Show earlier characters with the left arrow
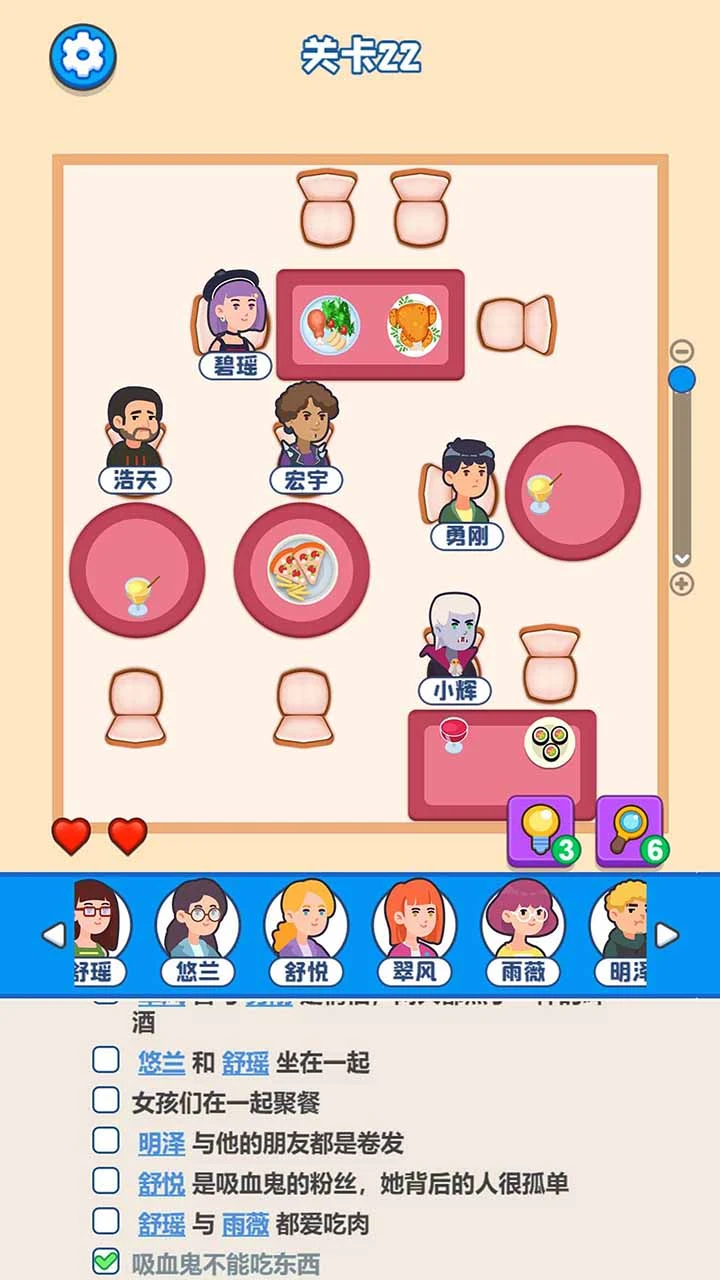 (x=53, y=935)
